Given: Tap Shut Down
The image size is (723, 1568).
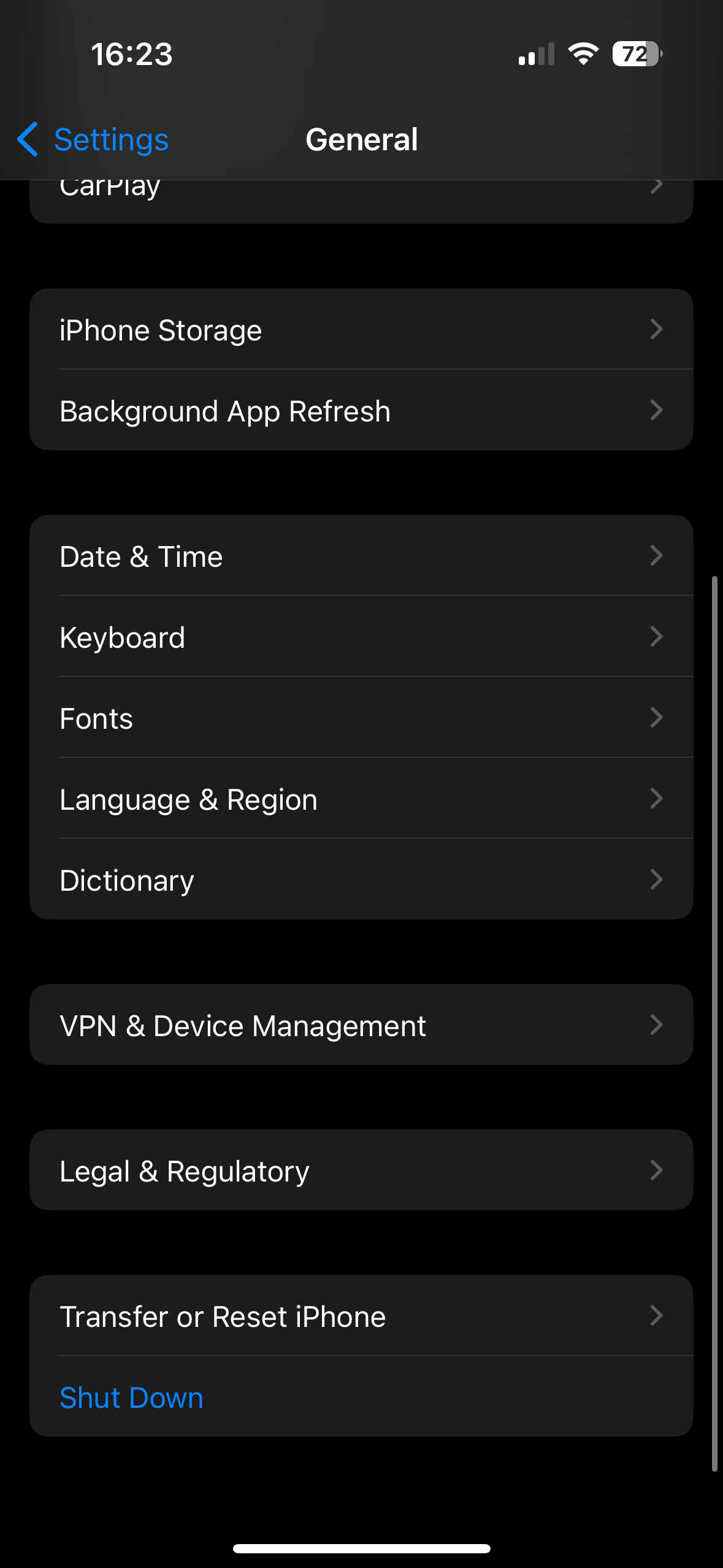Looking at the screenshot, I should (131, 1397).
